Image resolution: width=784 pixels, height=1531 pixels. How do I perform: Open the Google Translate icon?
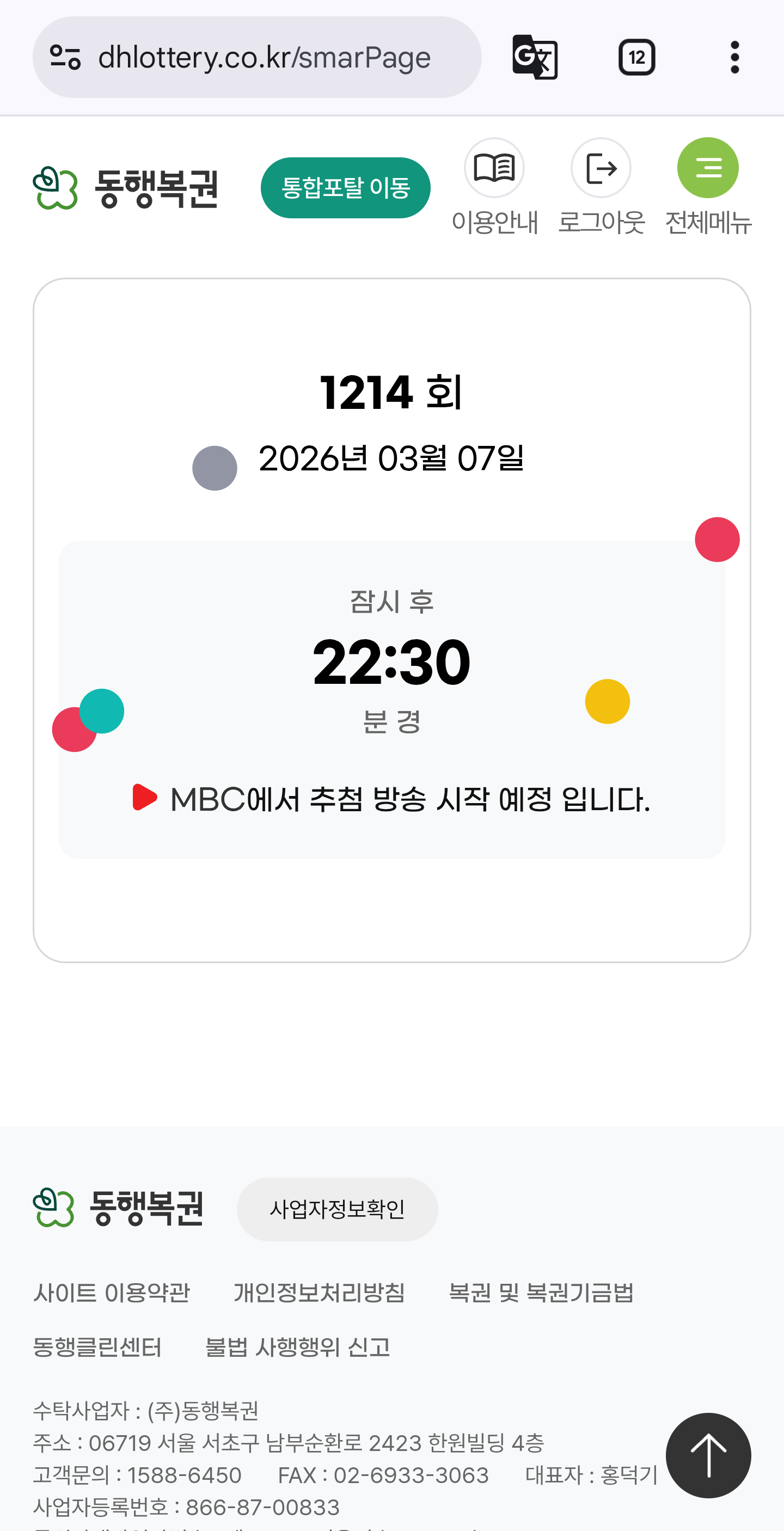coord(535,57)
